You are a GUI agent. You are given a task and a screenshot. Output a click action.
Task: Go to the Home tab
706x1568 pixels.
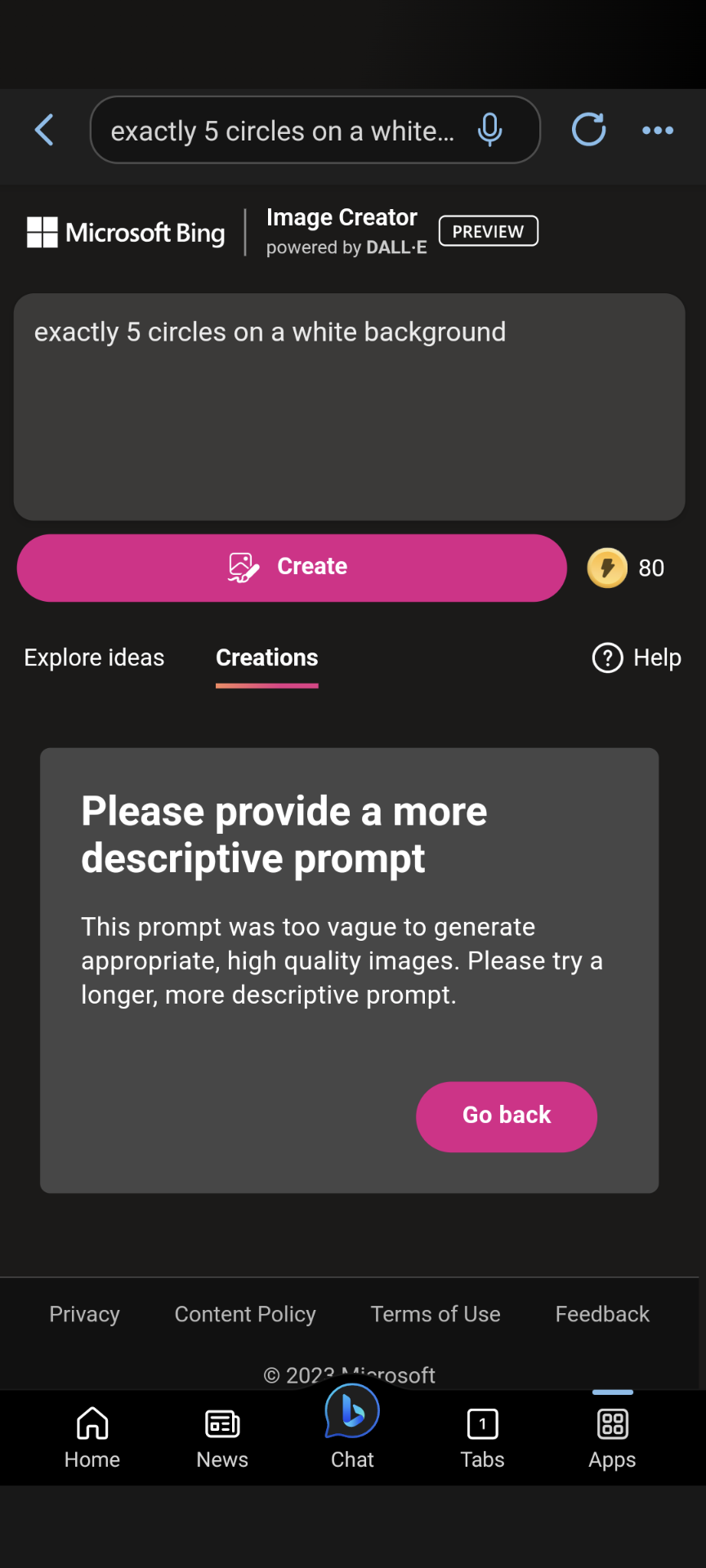click(92, 1437)
